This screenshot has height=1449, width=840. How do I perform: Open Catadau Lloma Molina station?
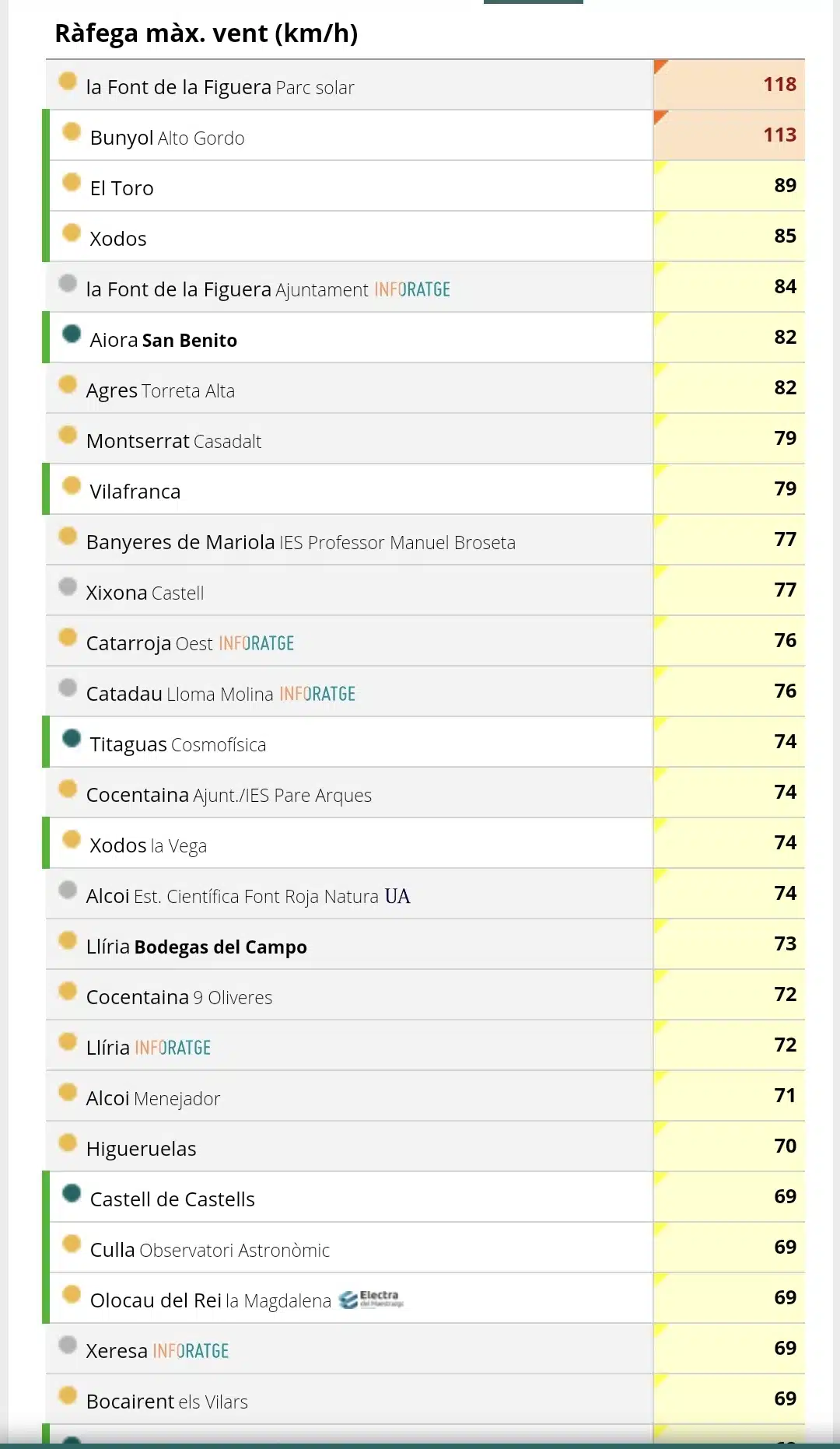pos(425,691)
